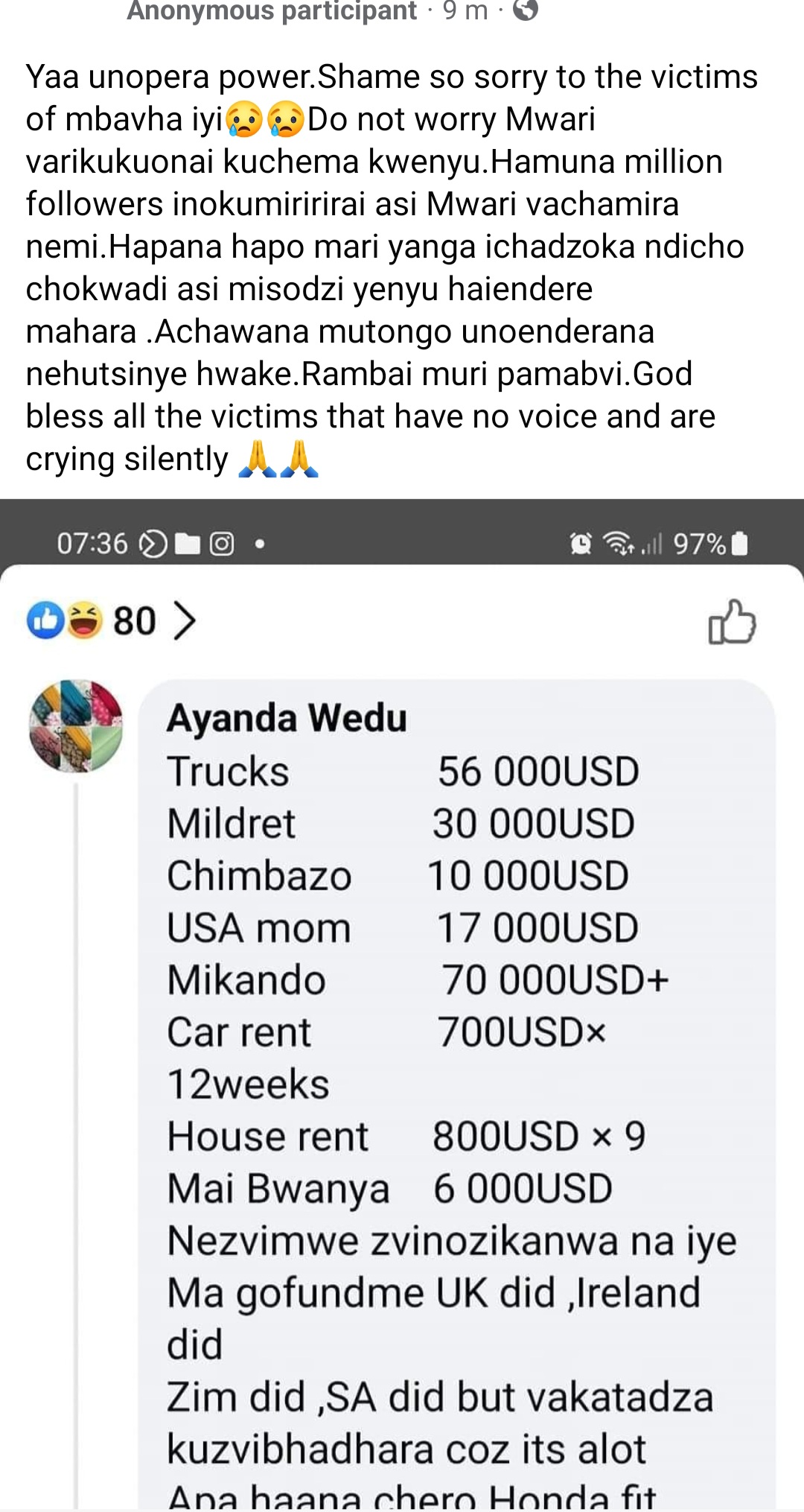
Task: Open the Anonymous participant post header
Action: pyautogui.click(x=272, y=11)
